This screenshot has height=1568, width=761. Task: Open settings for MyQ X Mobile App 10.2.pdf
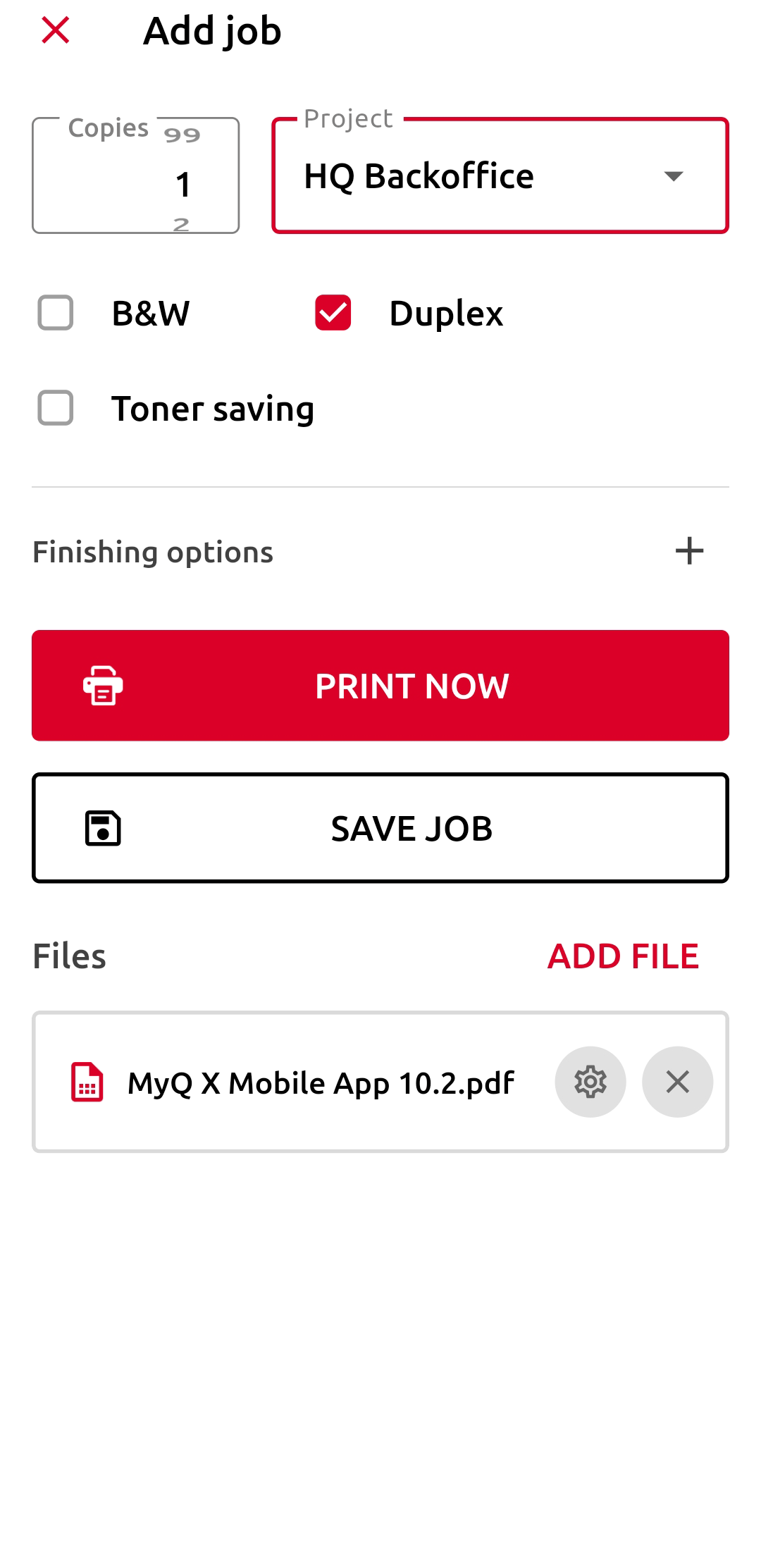point(590,1082)
